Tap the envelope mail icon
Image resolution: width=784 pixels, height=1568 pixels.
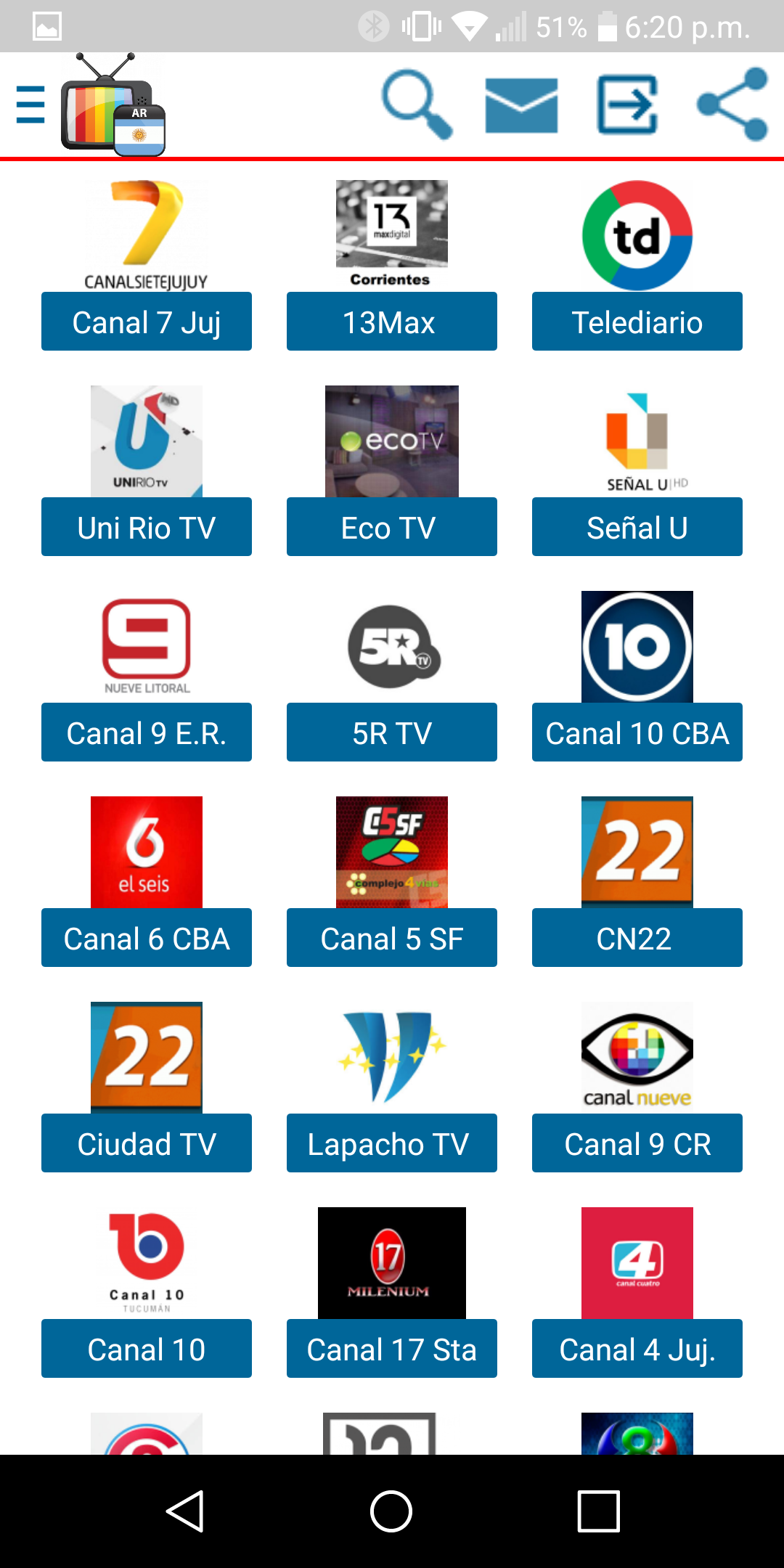521,106
